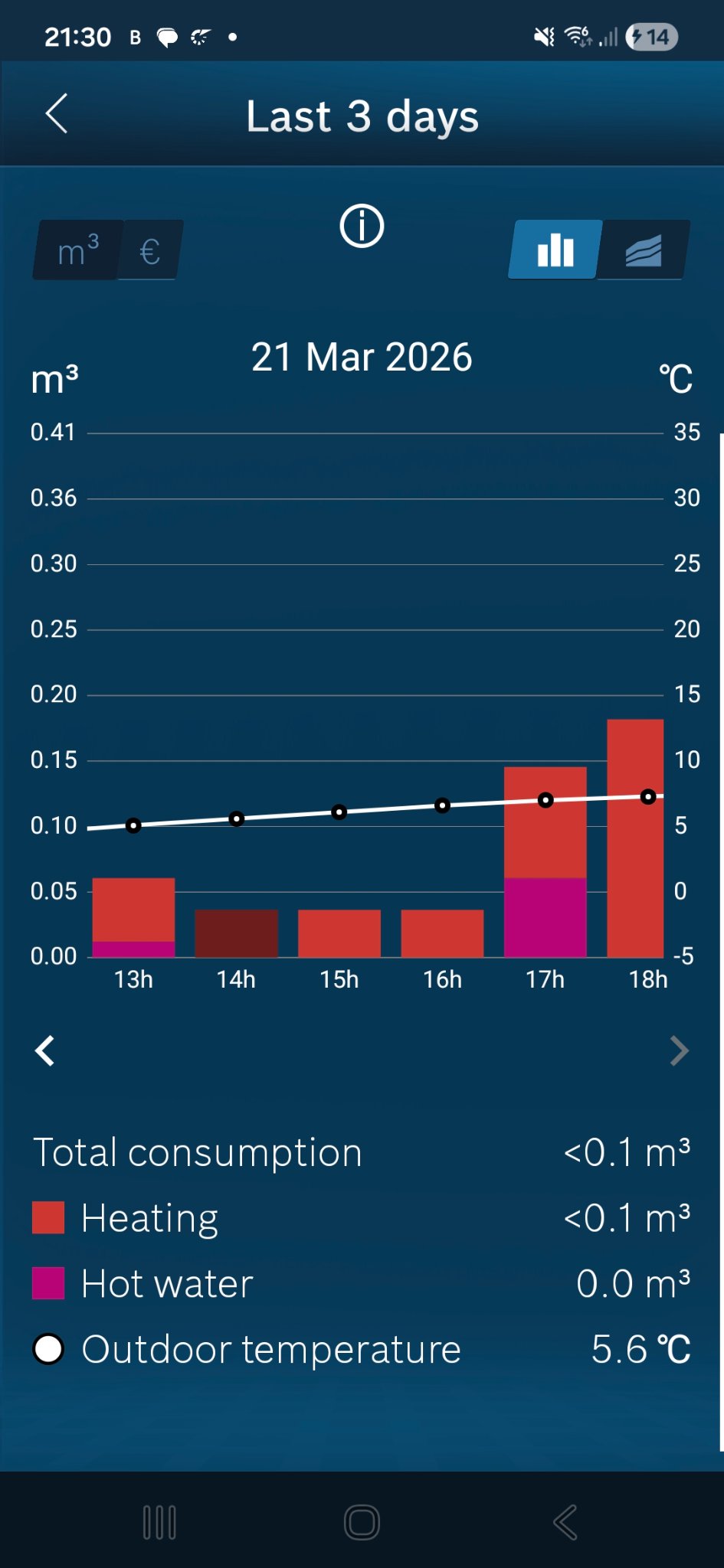Viewport: 724px width, 1568px height.
Task: Show earlier hours with the left chevron
Action: pyautogui.click(x=45, y=1050)
